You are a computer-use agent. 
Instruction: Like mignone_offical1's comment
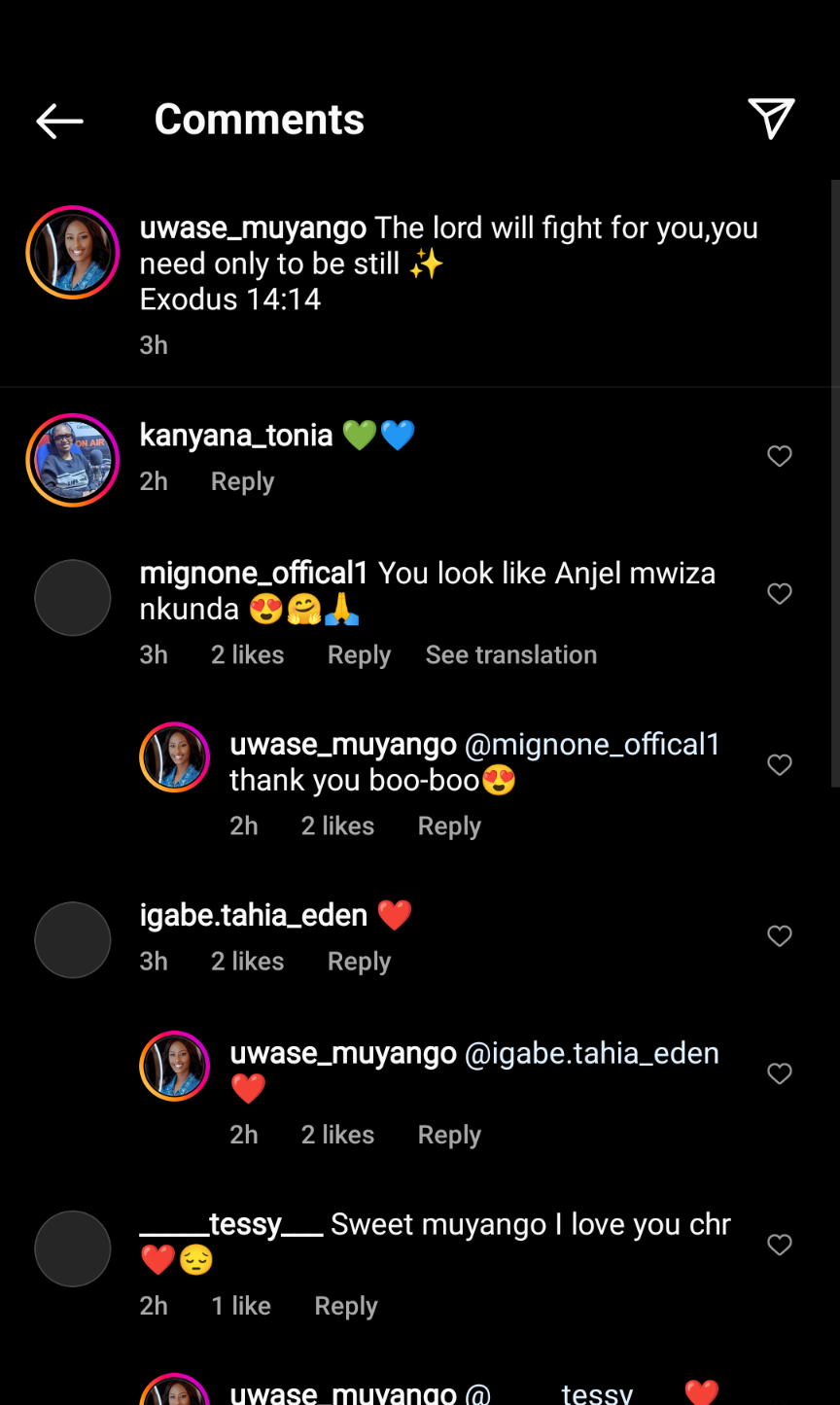coord(780,594)
